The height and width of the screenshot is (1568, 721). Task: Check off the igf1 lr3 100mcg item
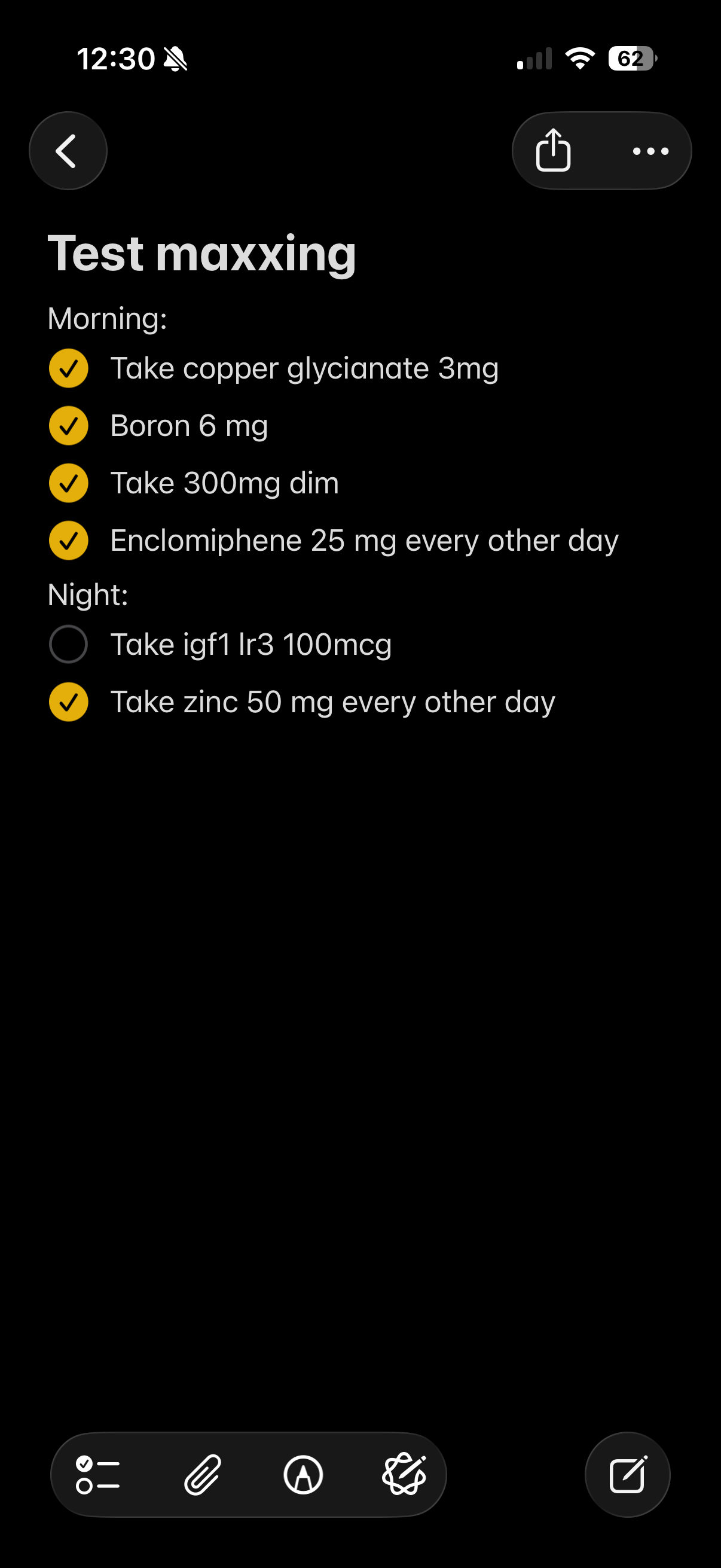(69, 644)
